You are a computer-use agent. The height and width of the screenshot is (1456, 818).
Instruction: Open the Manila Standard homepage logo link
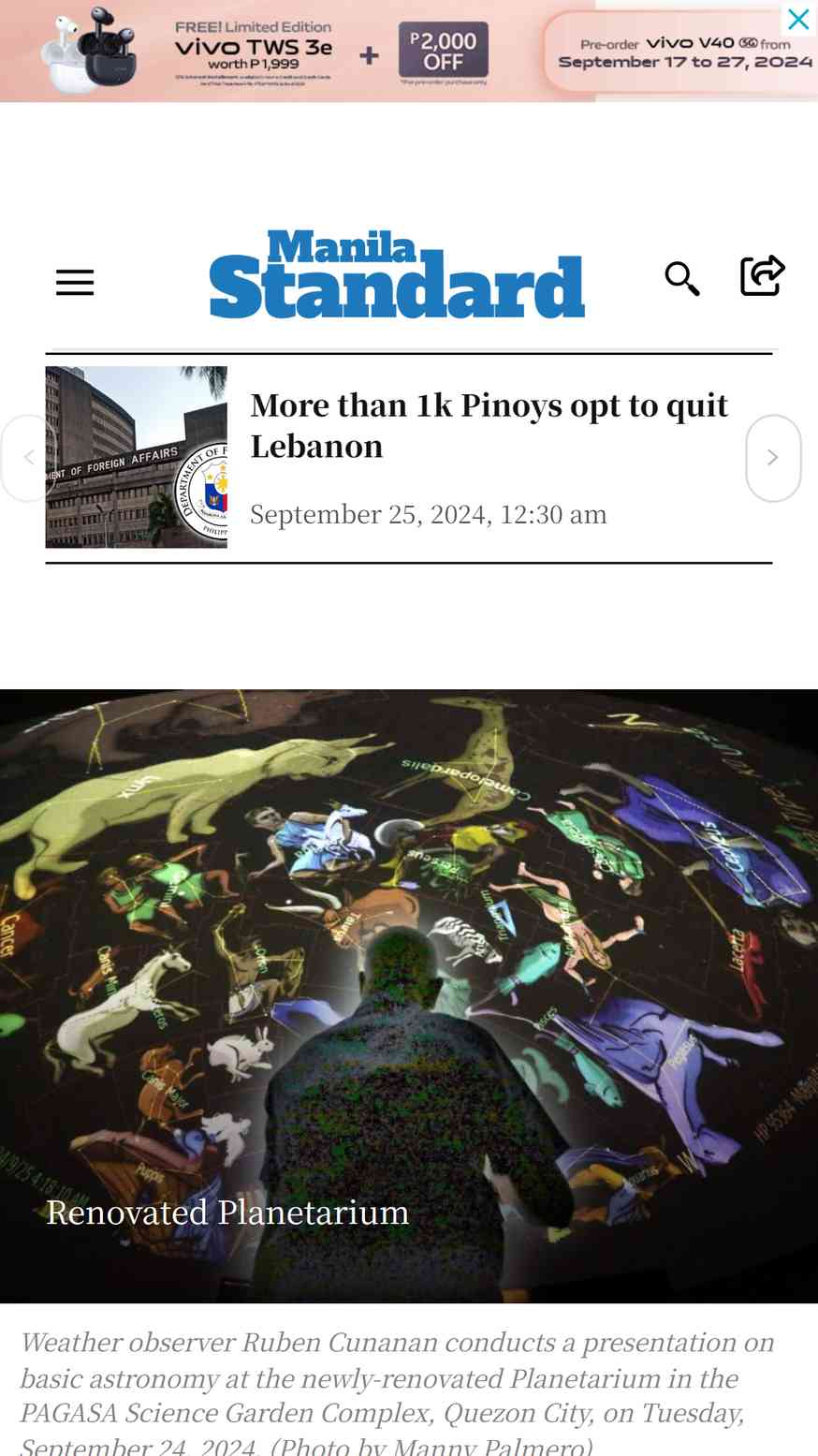point(398,273)
